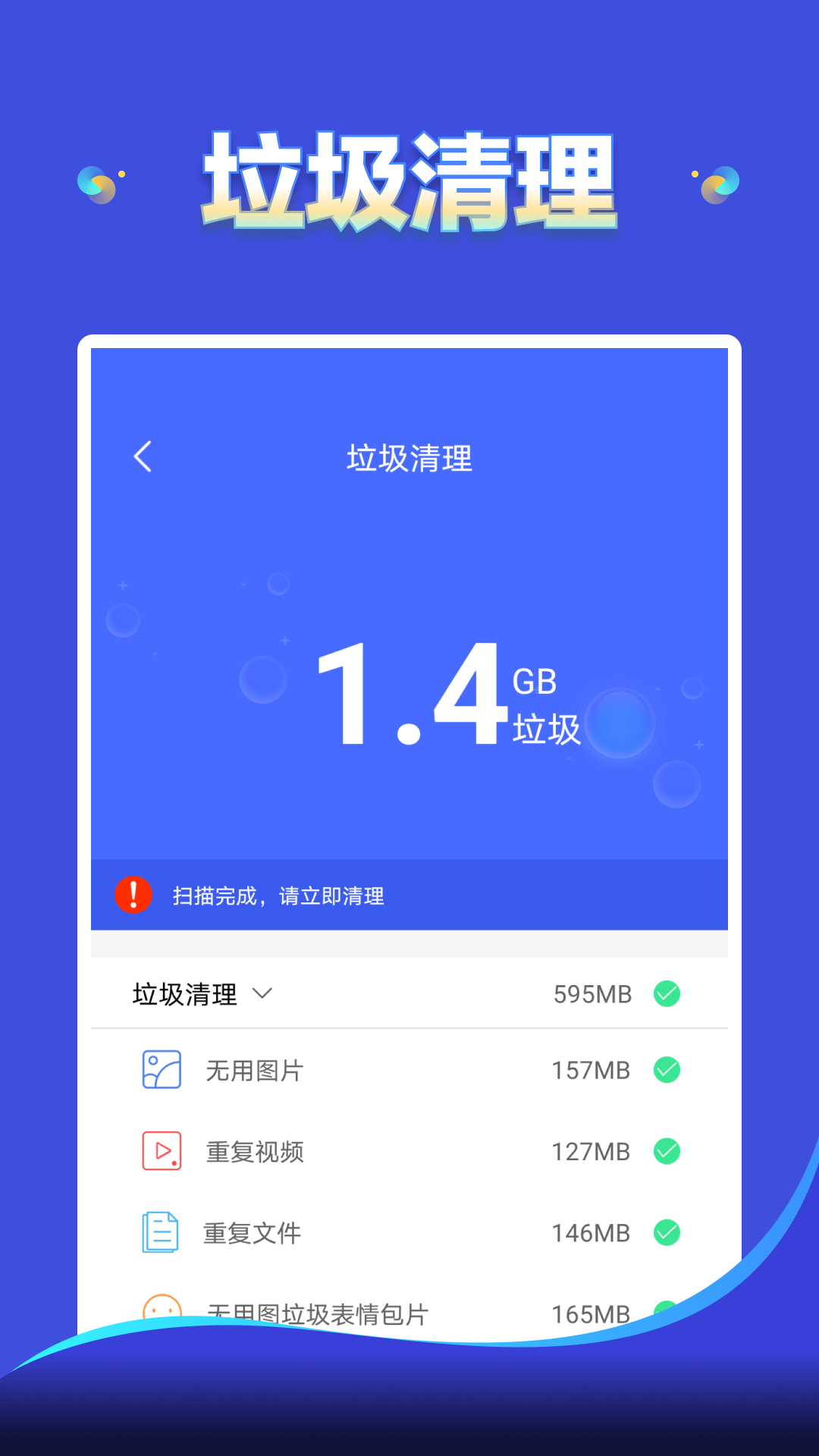This screenshot has height=1456, width=819.
Task: Toggle the 重复文件 selection checkmark
Action: (x=667, y=1233)
